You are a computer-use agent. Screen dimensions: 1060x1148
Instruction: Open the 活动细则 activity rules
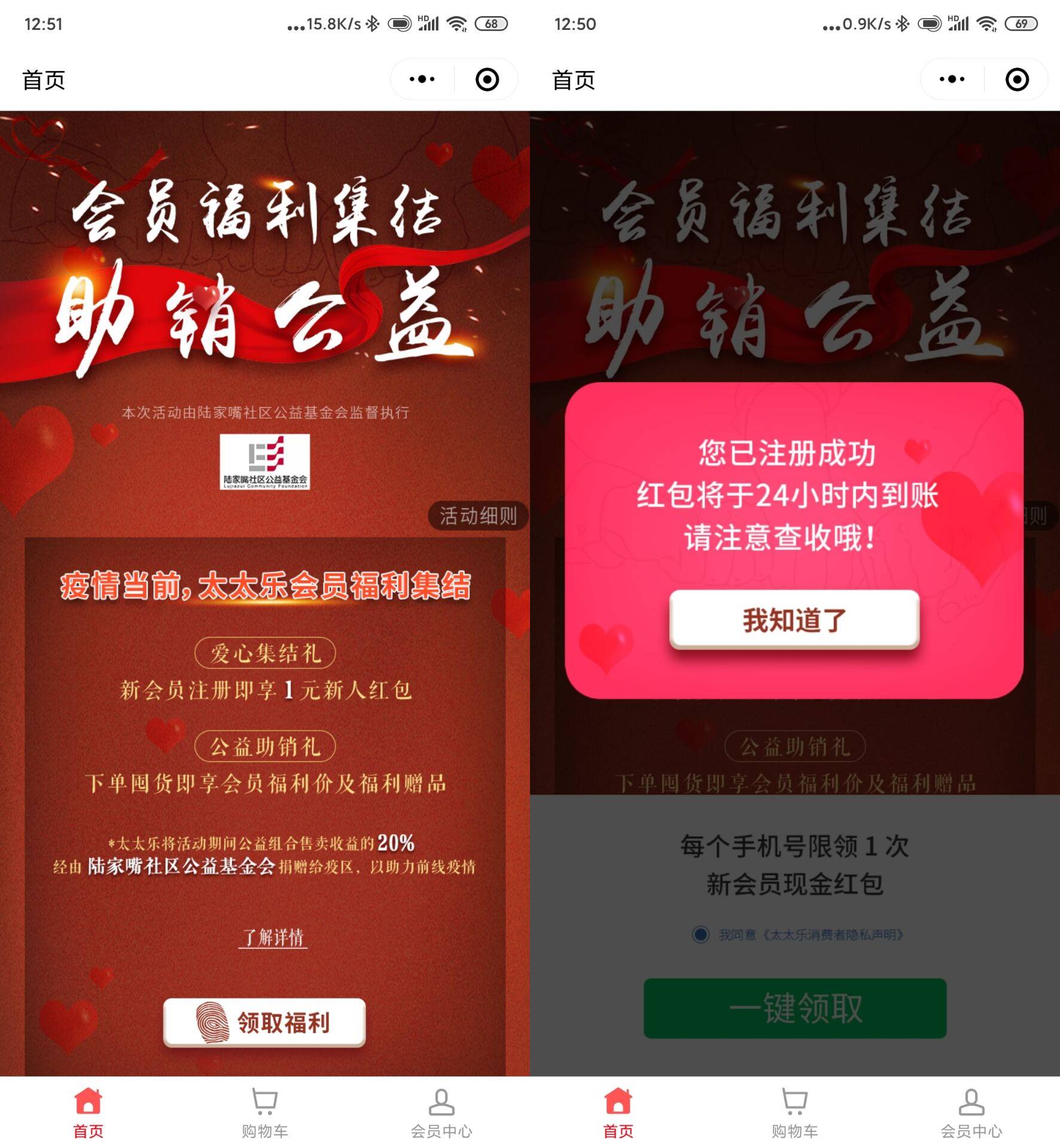(x=478, y=515)
